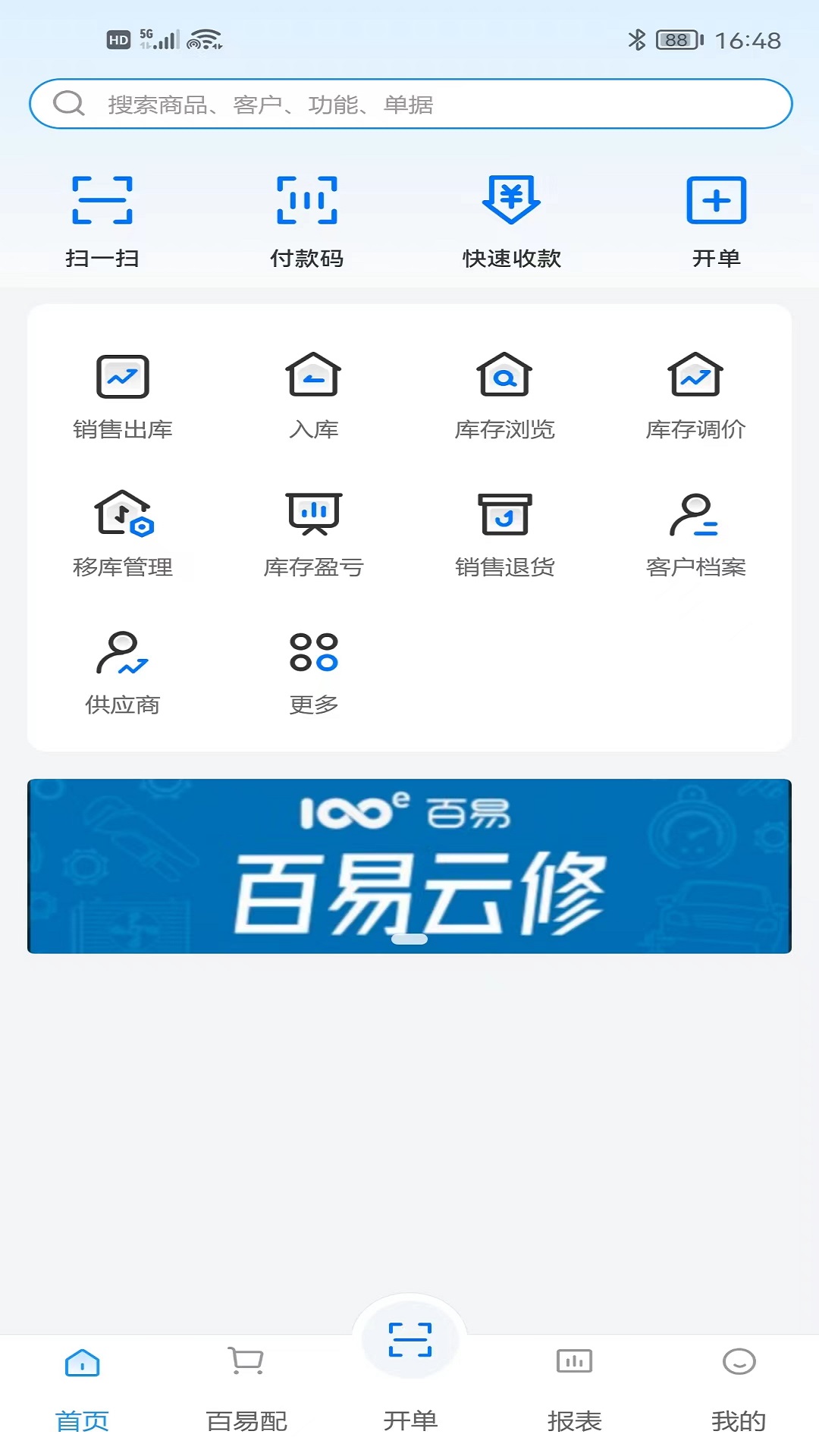Switch to the 首页 tab
The height and width of the screenshot is (1456, 819).
pyautogui.click(x=82, y=1389)
